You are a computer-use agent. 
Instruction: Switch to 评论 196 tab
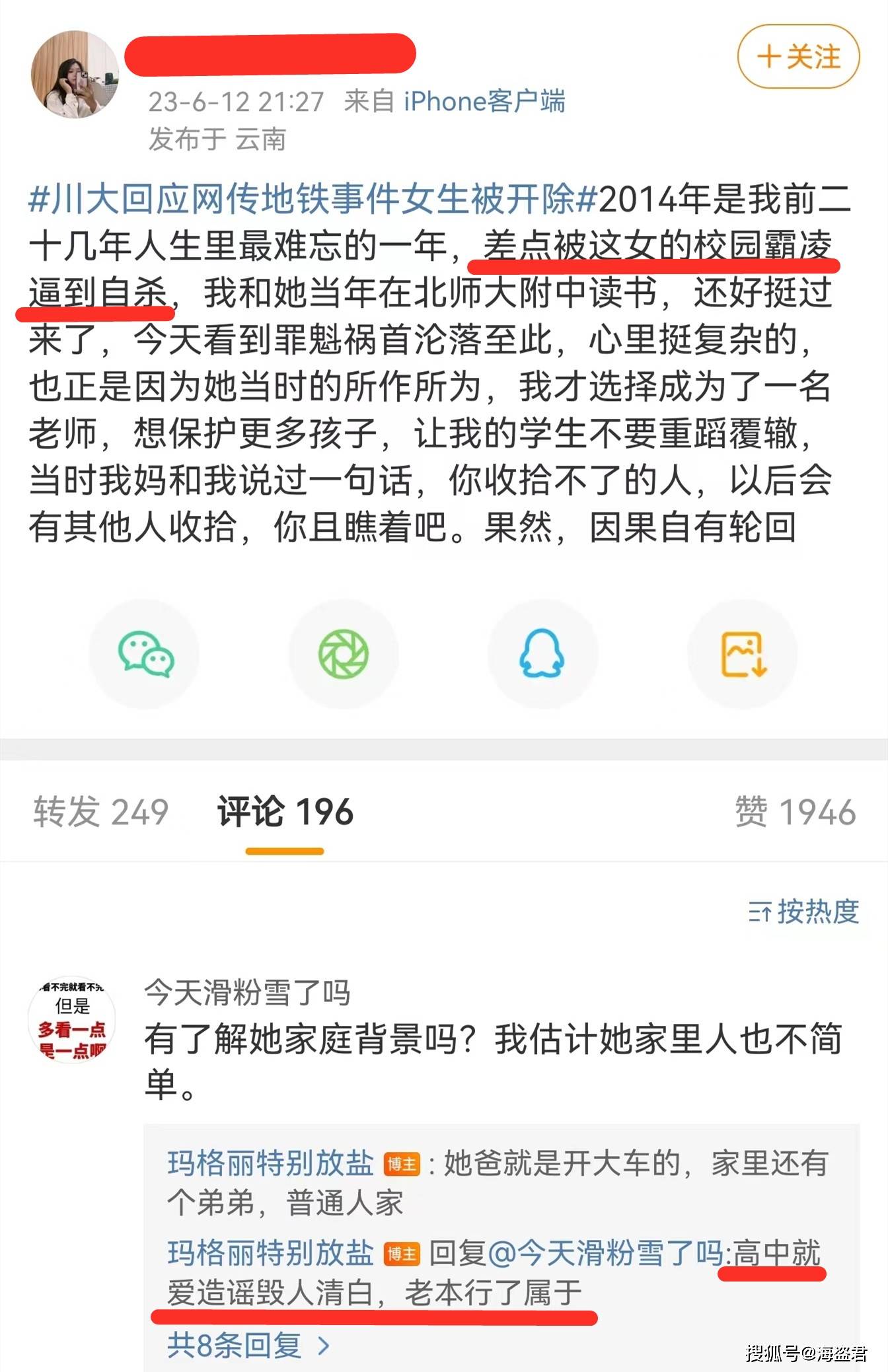click(285, 812)
